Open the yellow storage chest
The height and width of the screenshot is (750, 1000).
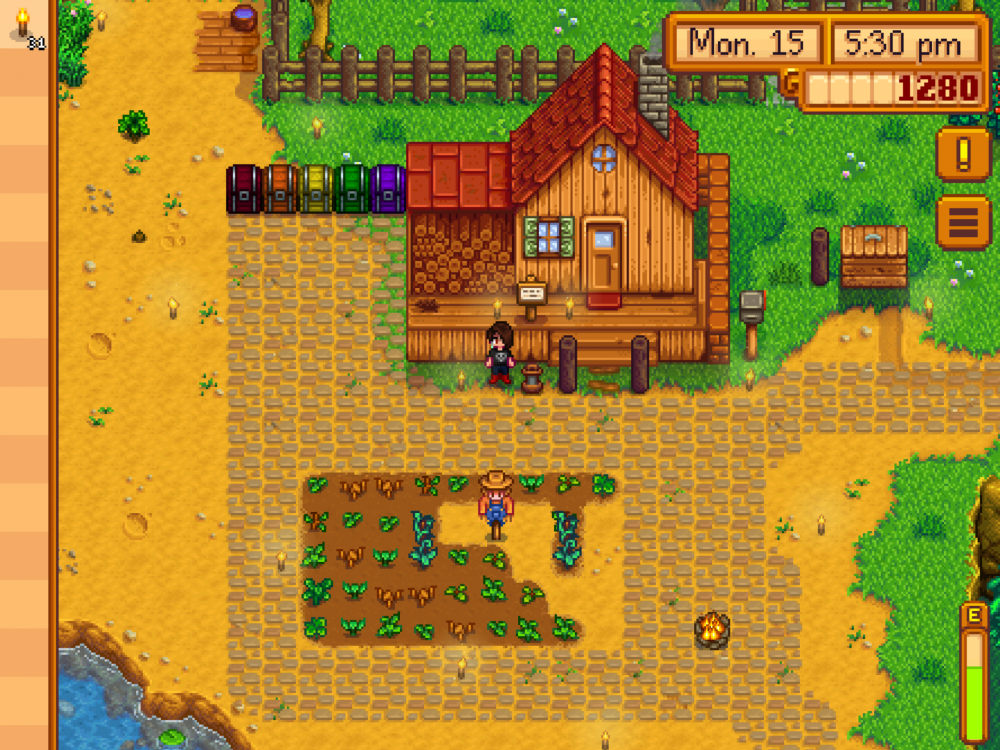pos(316,189)
